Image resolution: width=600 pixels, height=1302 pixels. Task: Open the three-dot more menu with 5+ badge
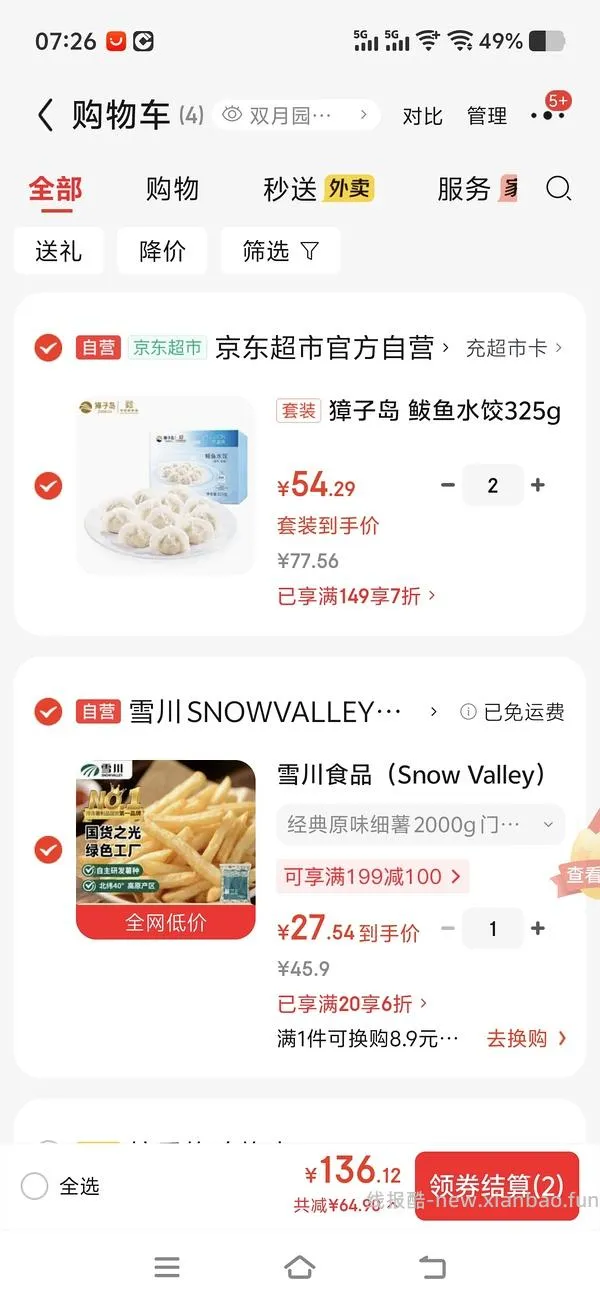click(548, 114)
